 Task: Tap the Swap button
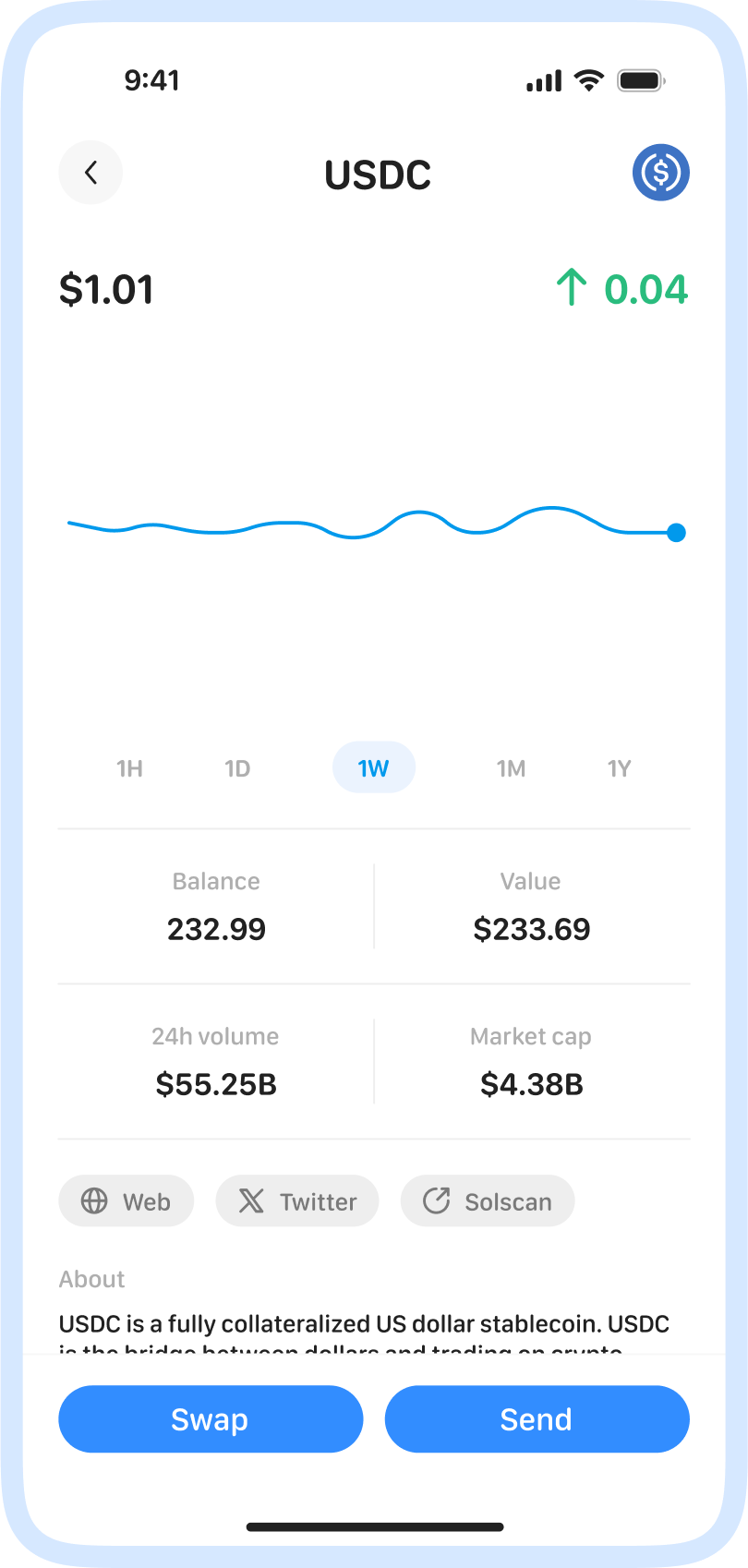point(211,1419)
